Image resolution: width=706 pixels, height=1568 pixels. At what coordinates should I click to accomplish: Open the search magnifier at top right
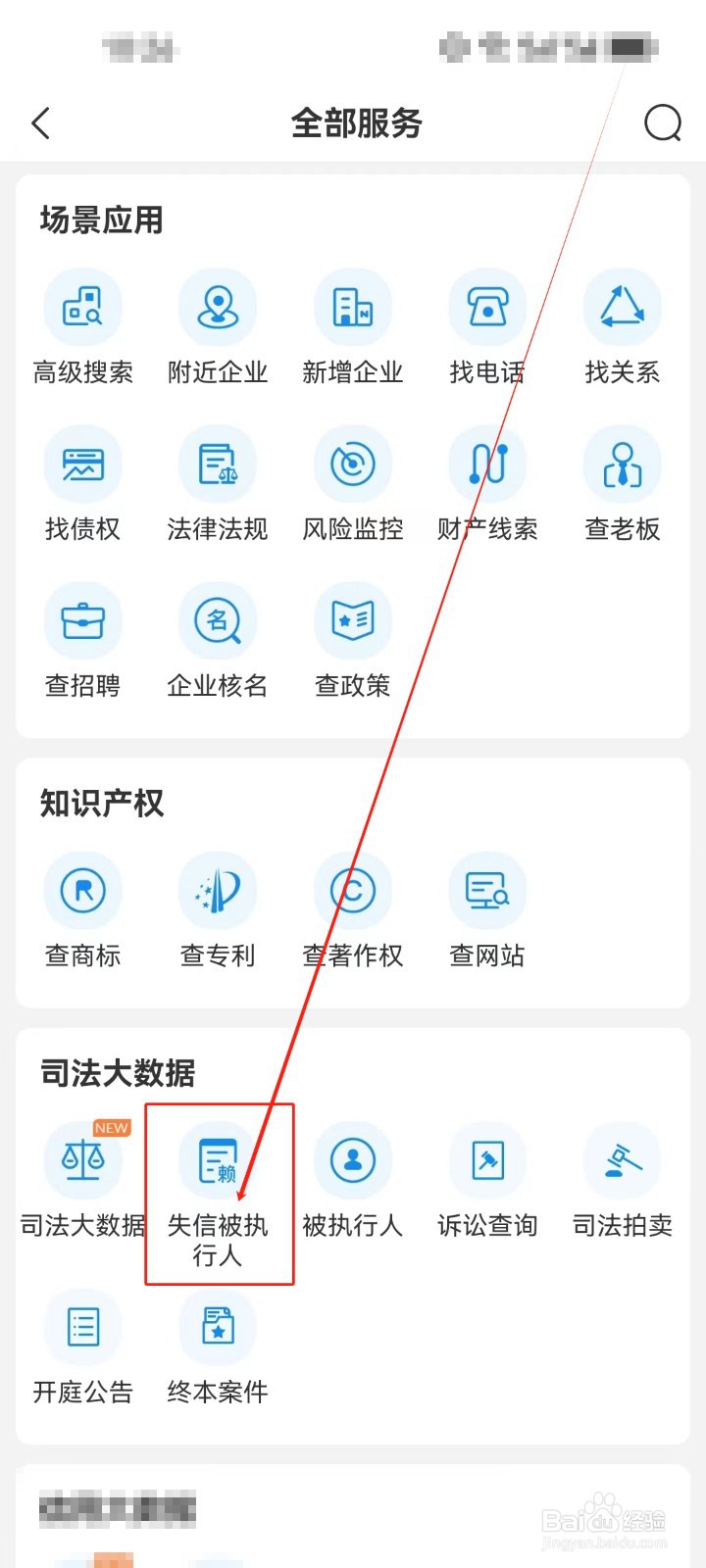click(x=663, y=122)
